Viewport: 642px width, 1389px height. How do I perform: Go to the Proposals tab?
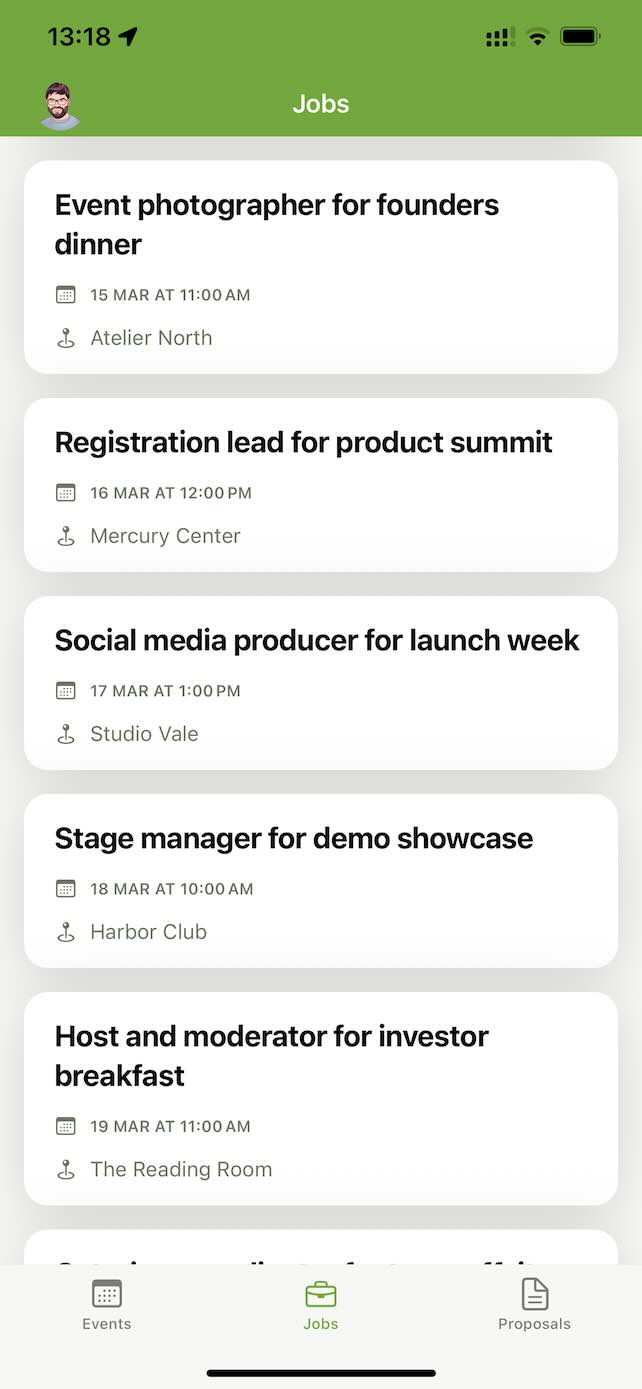[534, 1305]
